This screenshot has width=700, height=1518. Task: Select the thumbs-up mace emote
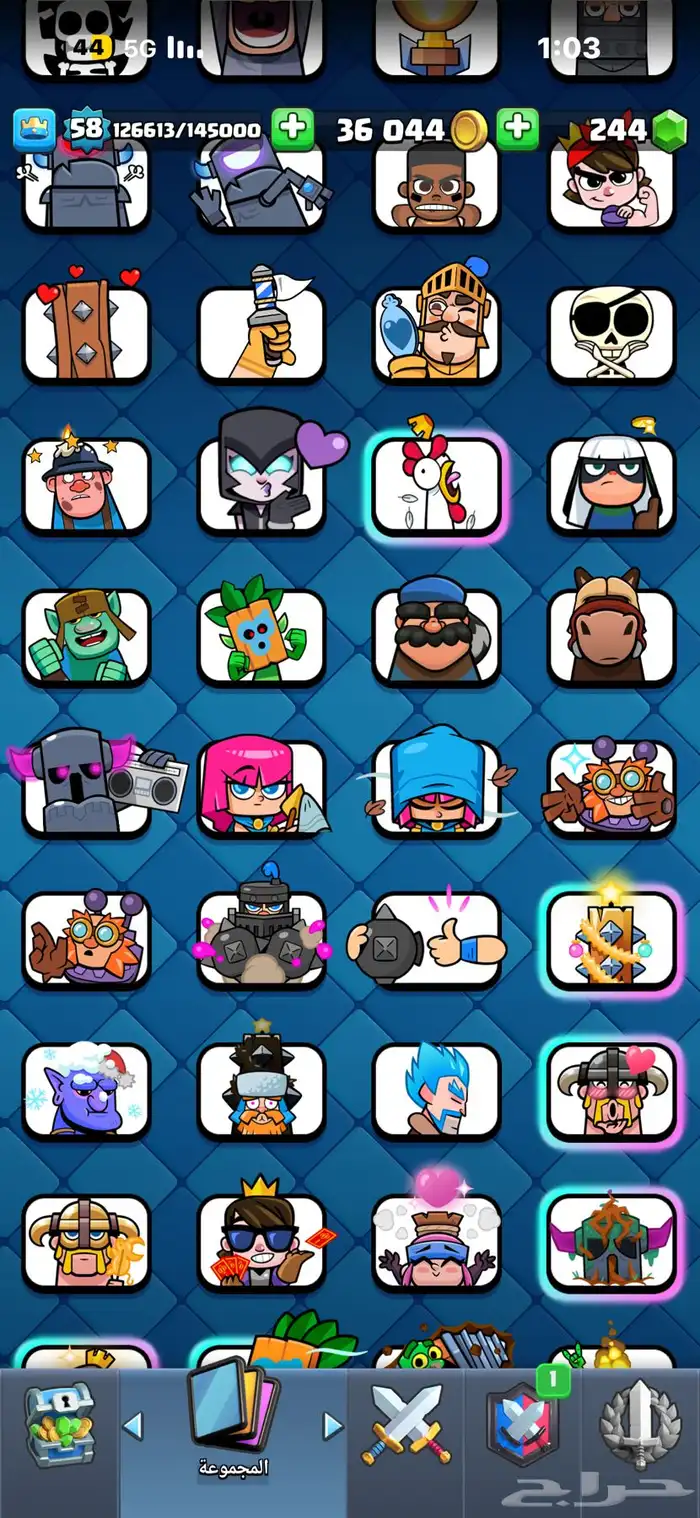tap(430, 939)
